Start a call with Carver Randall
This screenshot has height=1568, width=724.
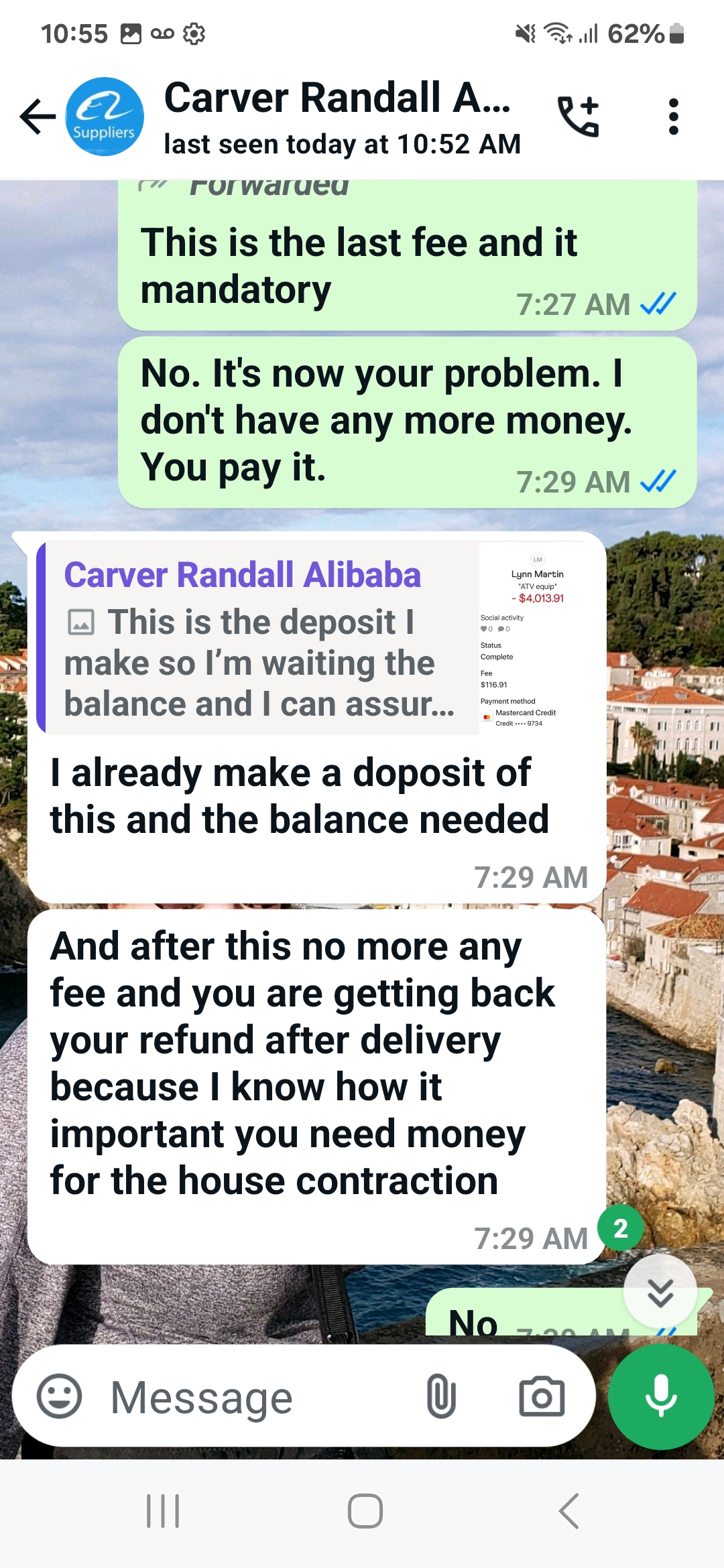tap(578, 117)
